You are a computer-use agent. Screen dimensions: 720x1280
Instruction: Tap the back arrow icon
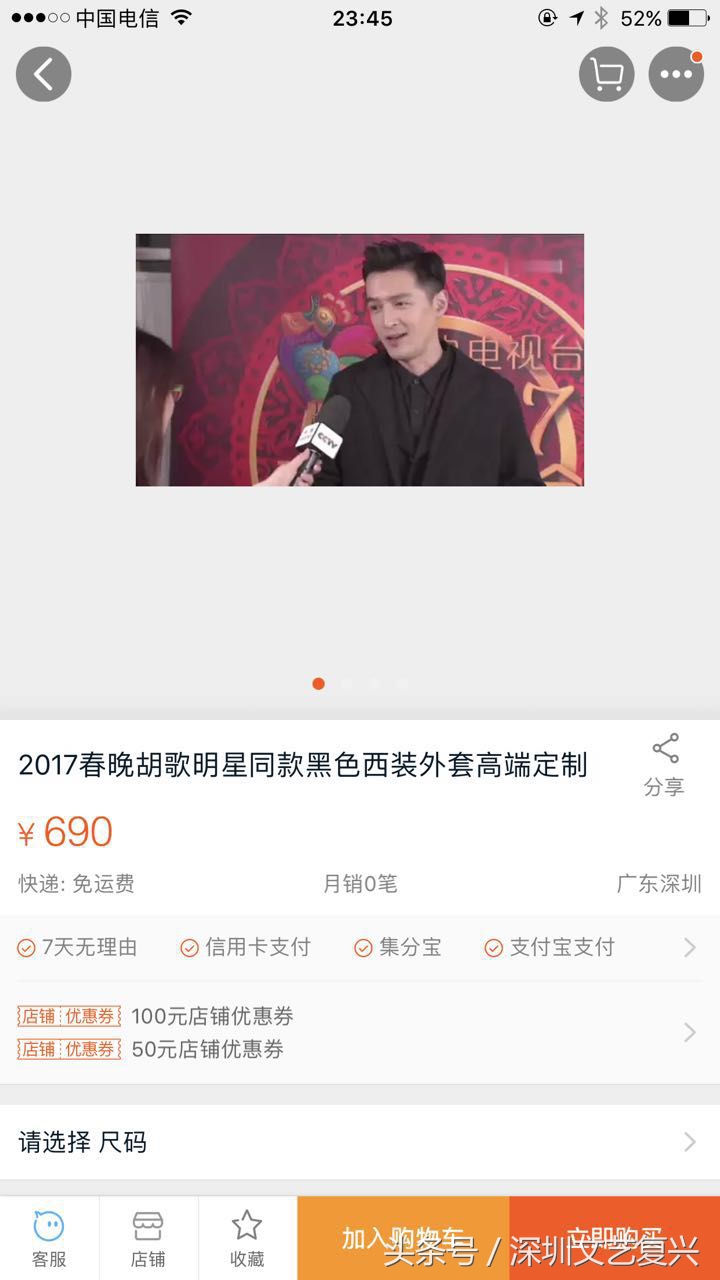click(x=43, y=73)
